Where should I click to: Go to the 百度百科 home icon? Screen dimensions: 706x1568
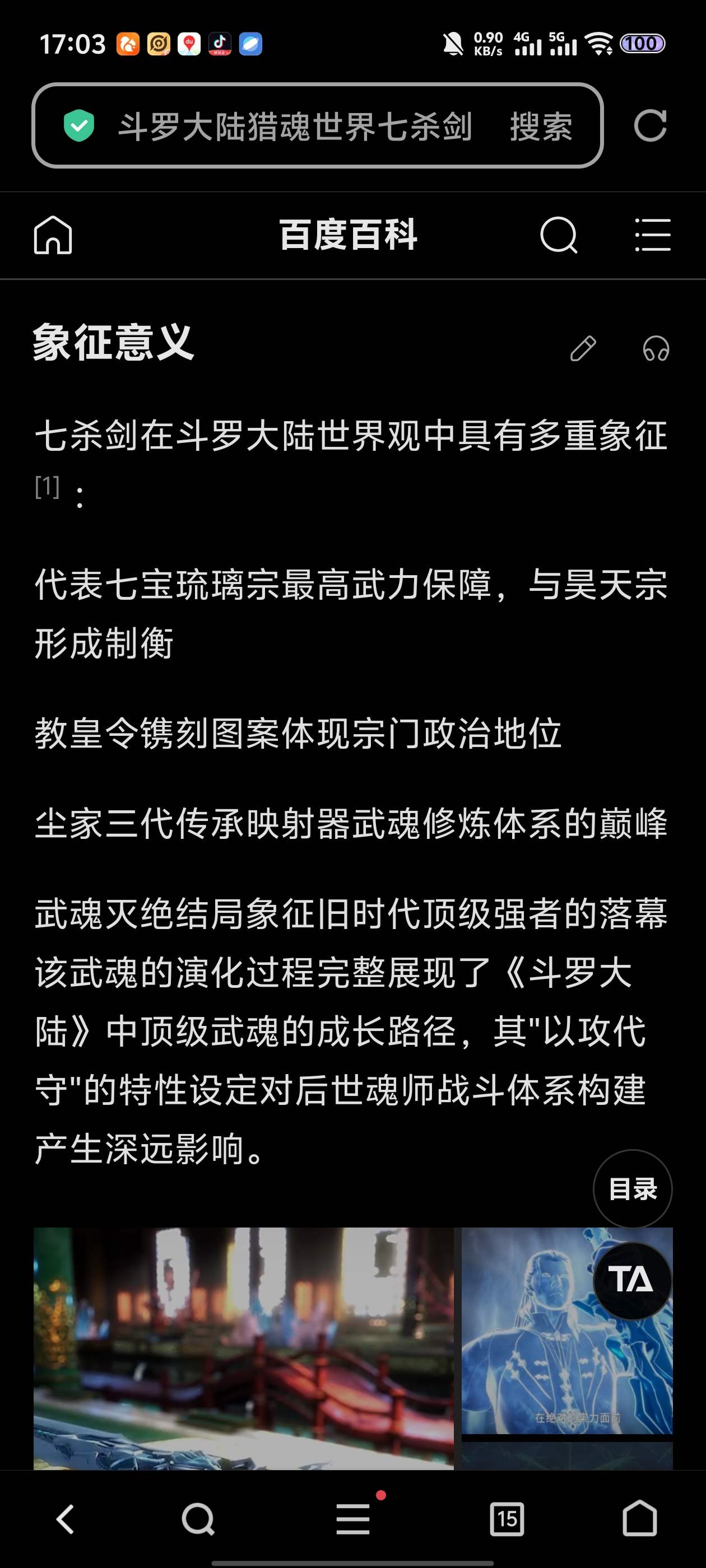[x=53, y=235]
